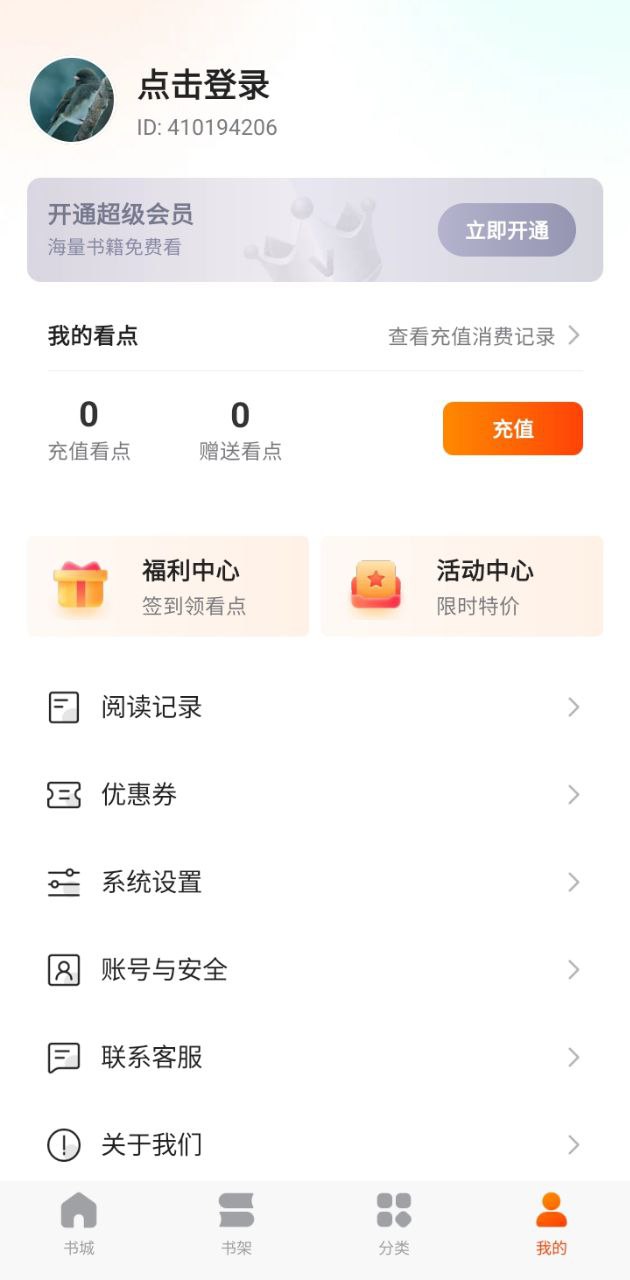Viewport: 630px width, 1280px height.
Task: Open the 关于我们 about us row
Action: pos(314,1144)
